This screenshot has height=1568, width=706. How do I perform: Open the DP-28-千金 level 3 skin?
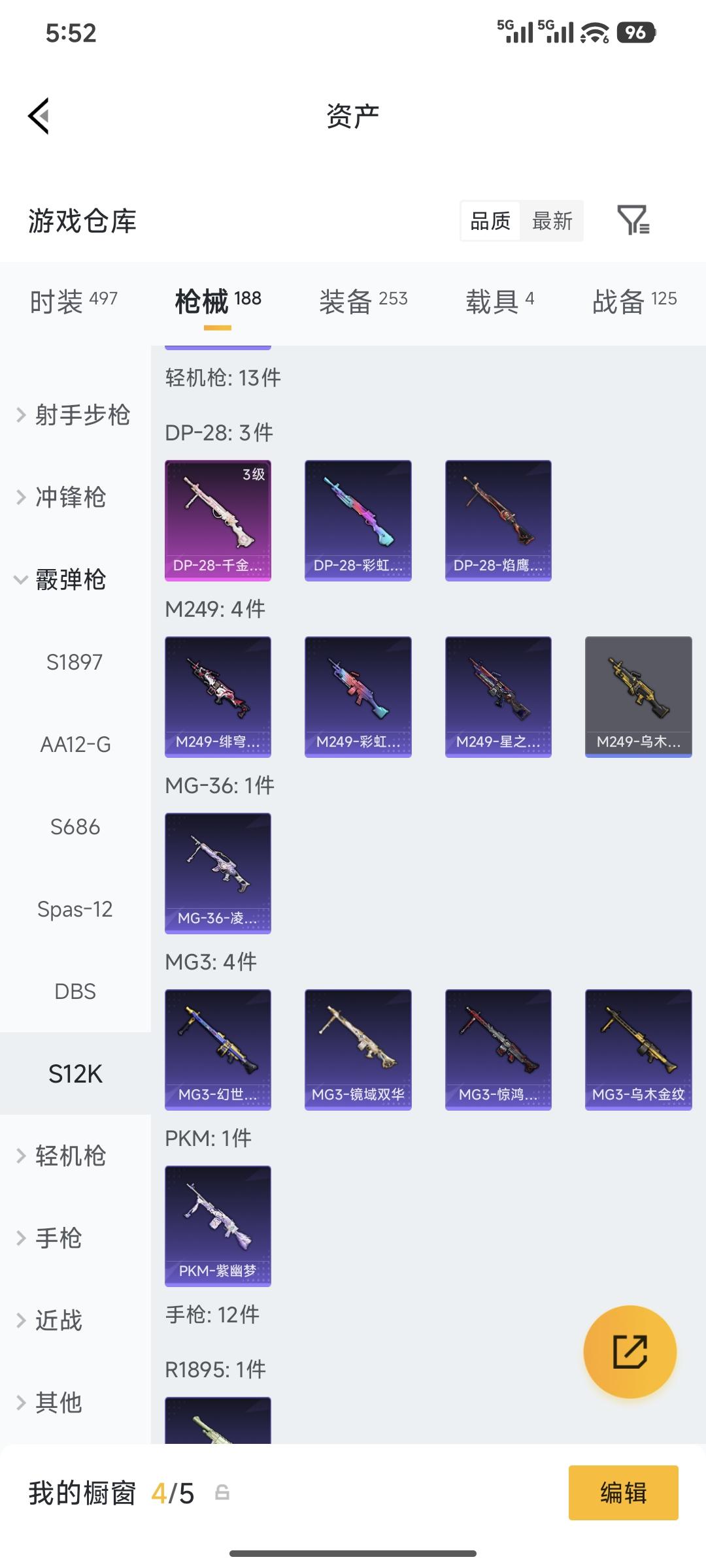(218, 520)
